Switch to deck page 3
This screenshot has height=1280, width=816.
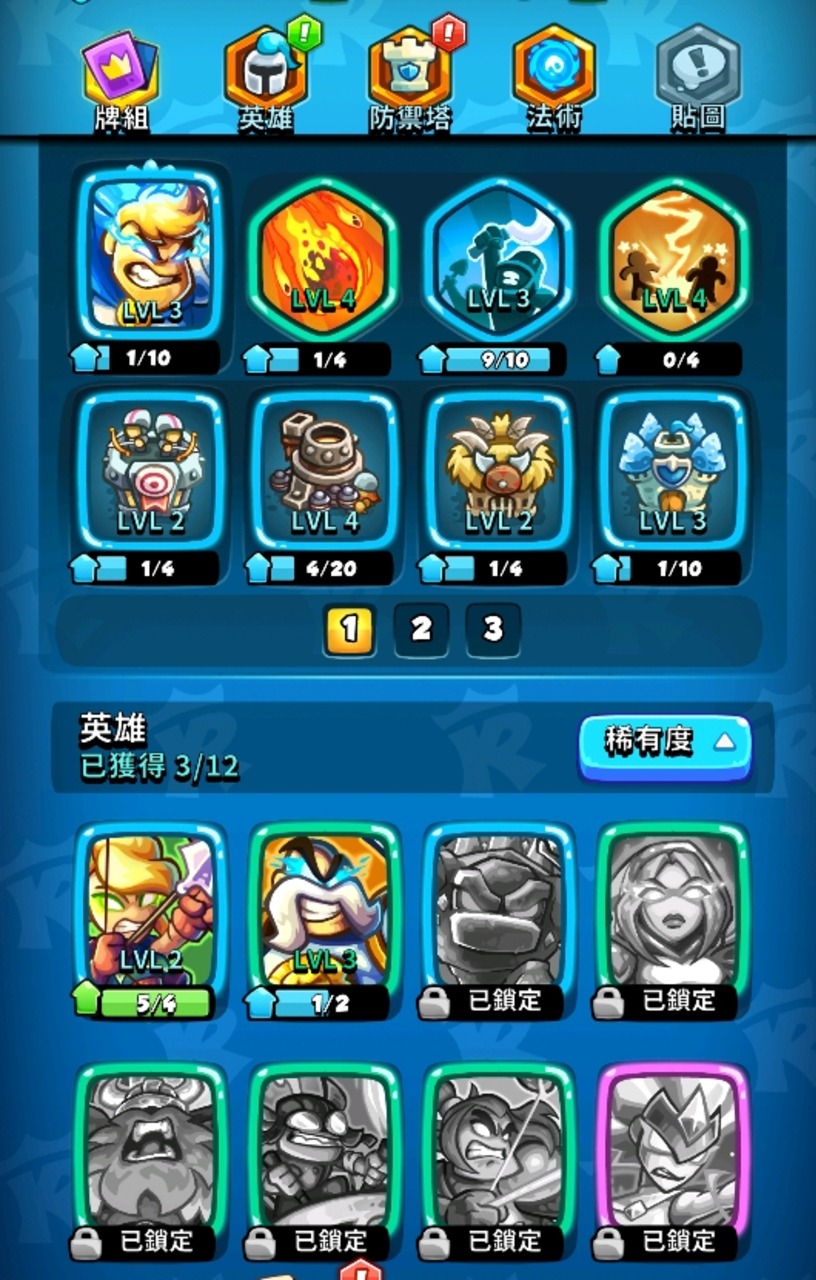tap(492, 629)
